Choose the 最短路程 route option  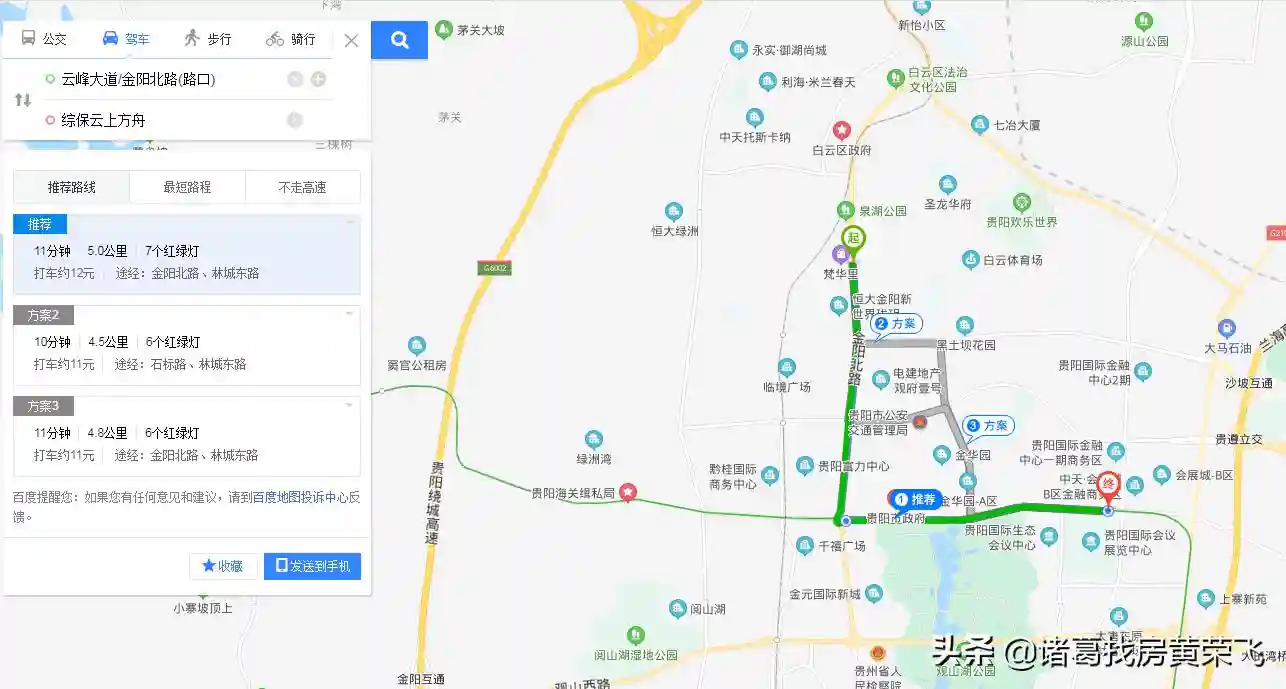tap(187, 187)
